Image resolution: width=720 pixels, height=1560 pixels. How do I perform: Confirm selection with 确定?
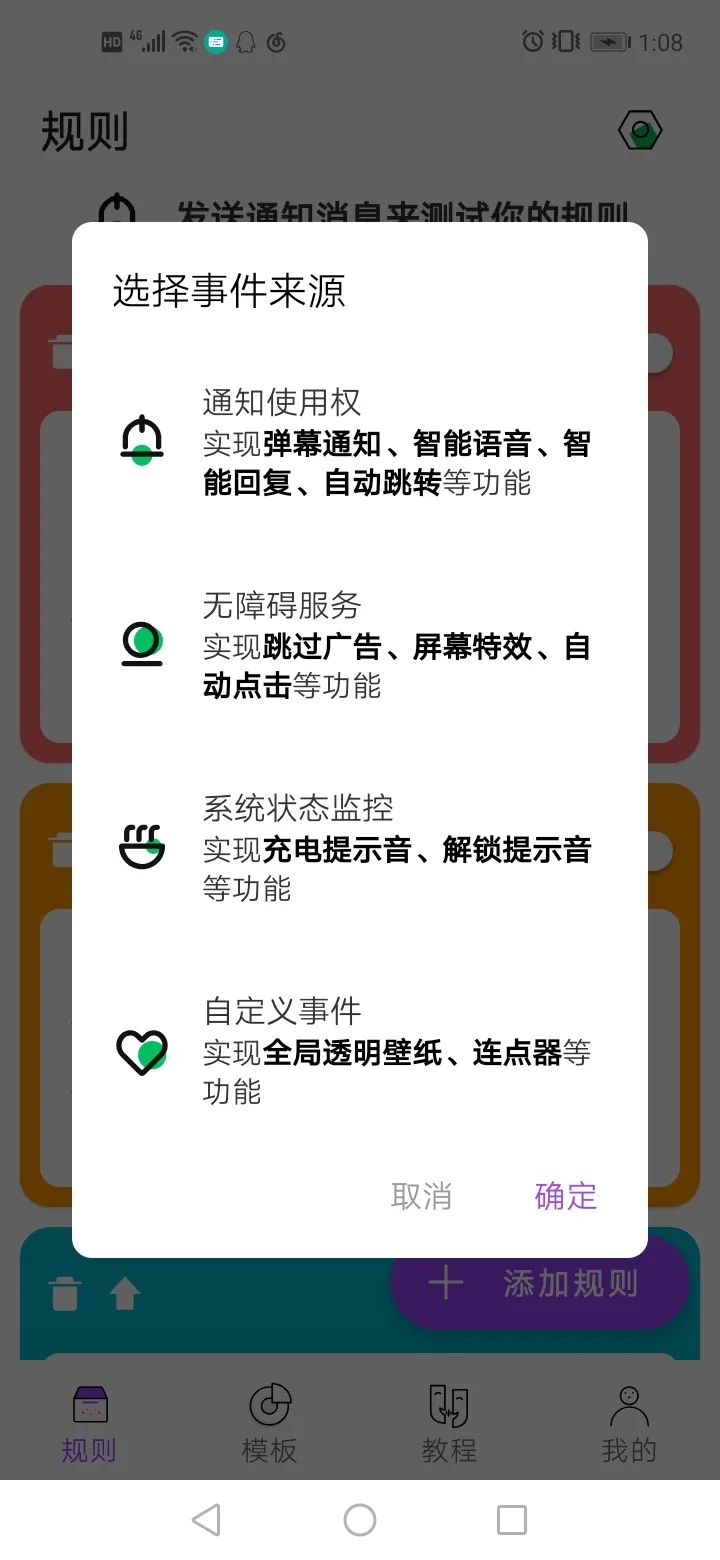click(565, 1195)
